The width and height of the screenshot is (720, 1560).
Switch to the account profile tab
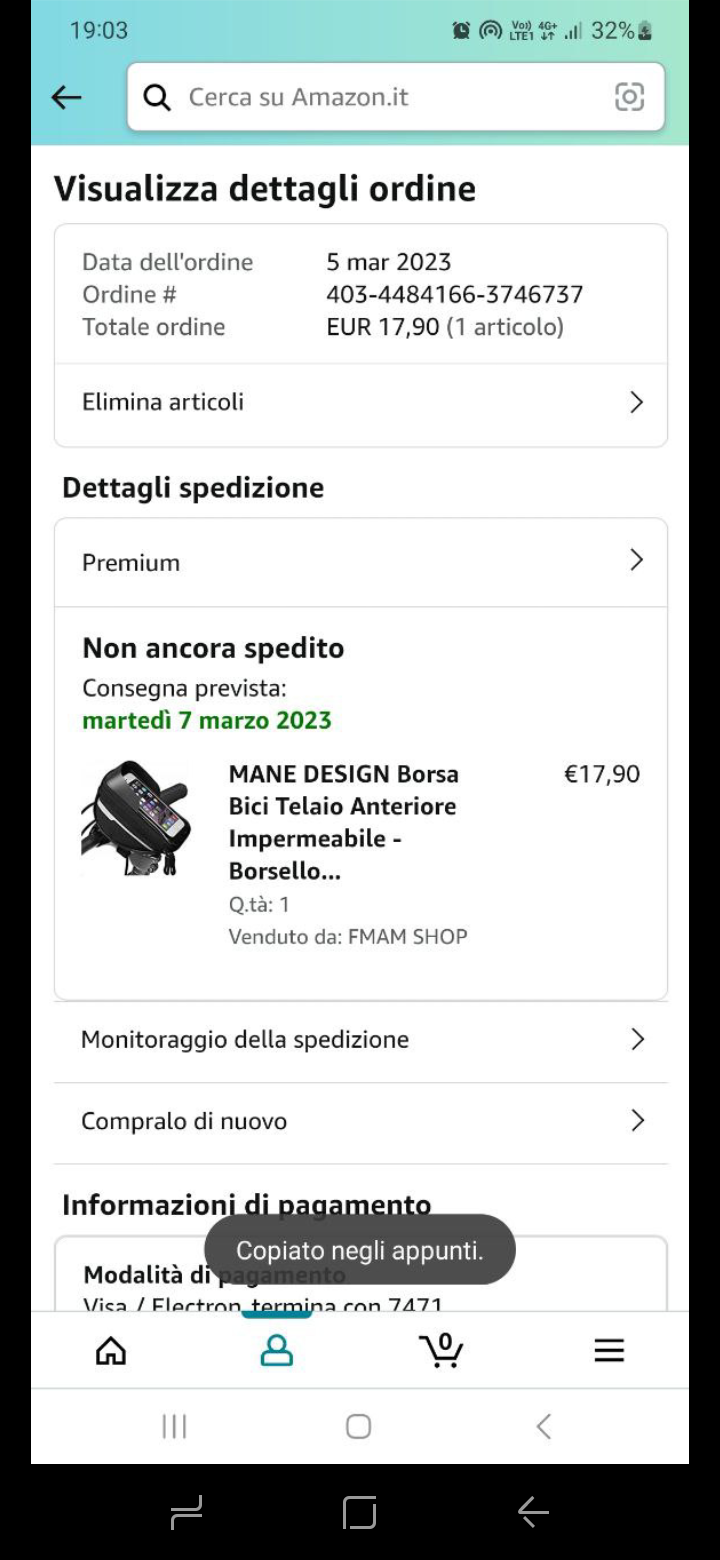[277, 1351]
